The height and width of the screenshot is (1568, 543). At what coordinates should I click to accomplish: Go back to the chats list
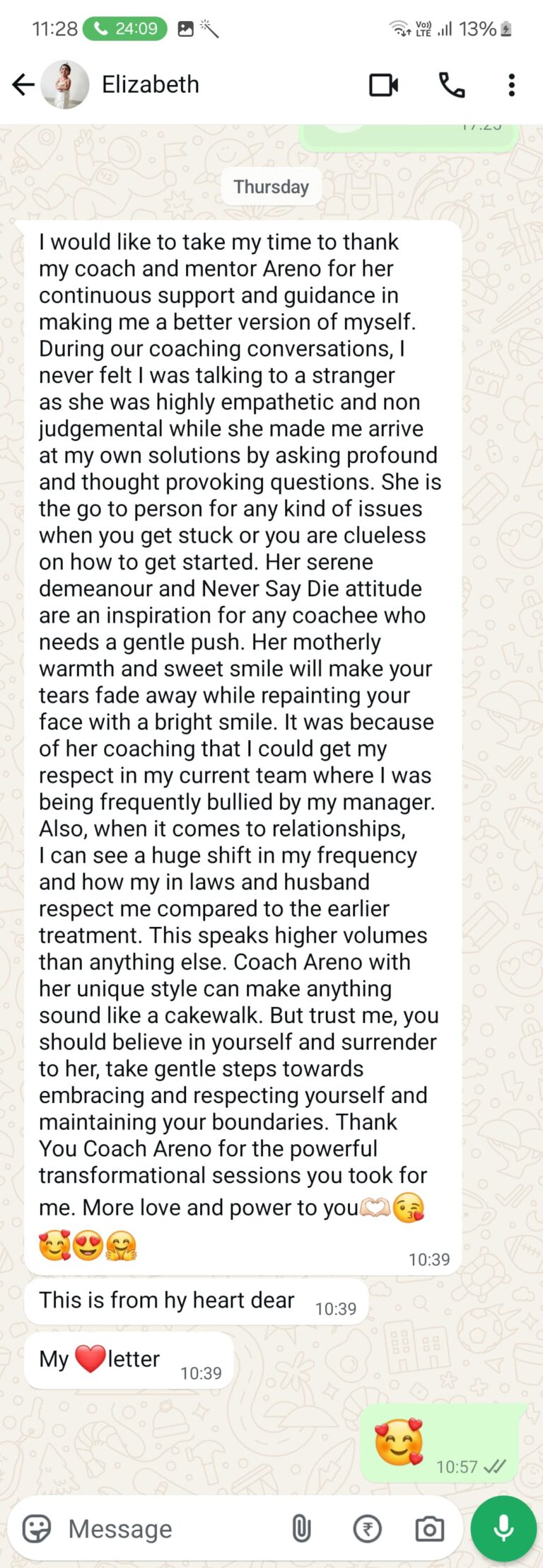pyautogui.click(x=23, y=85)
